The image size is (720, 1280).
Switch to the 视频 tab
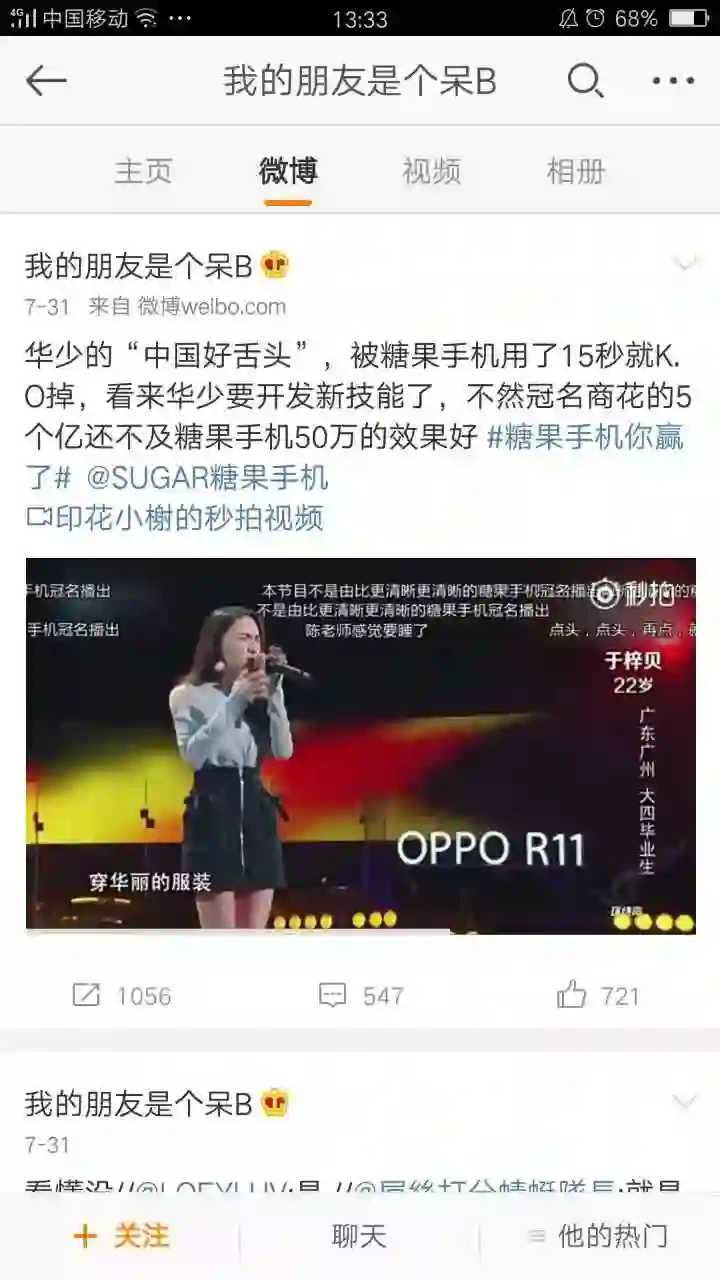(x=431, y=171)
